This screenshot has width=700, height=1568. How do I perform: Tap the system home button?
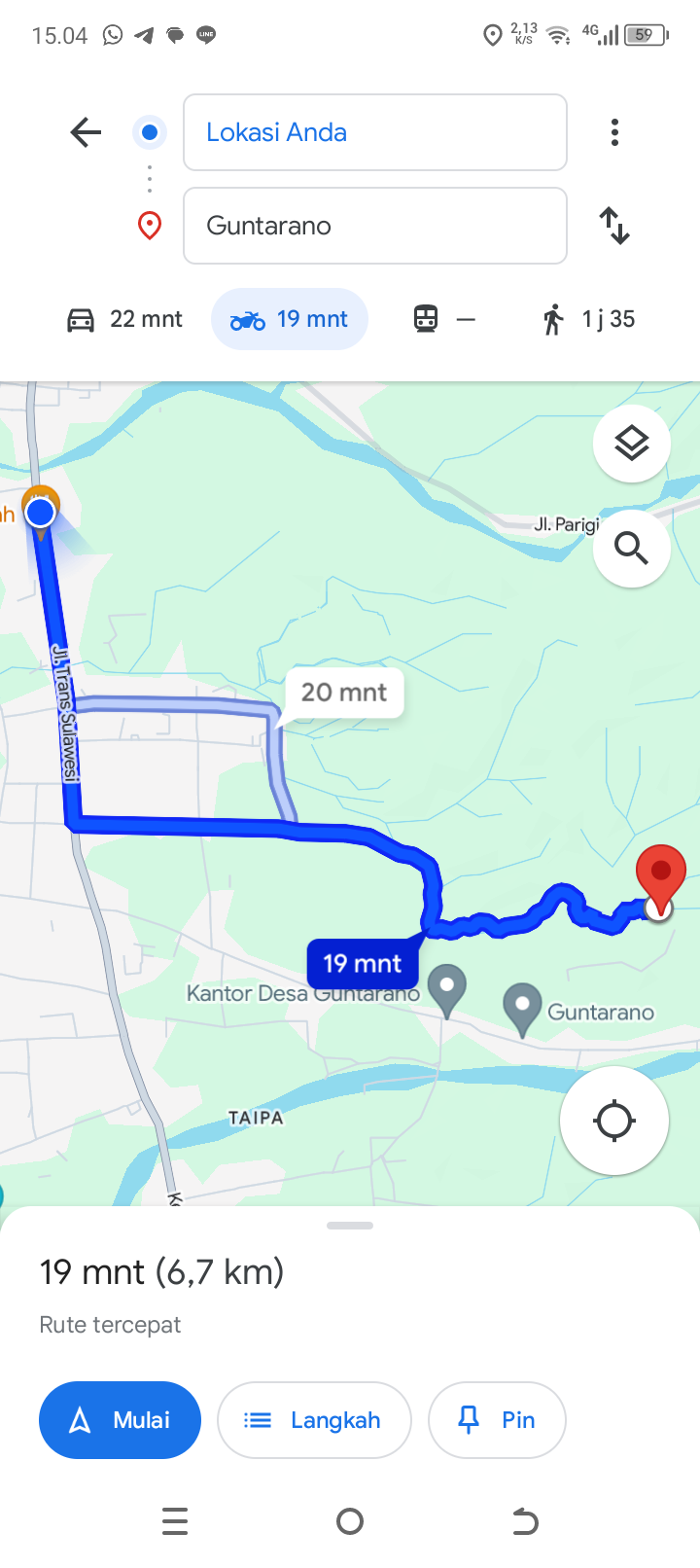click(350, 1521)
